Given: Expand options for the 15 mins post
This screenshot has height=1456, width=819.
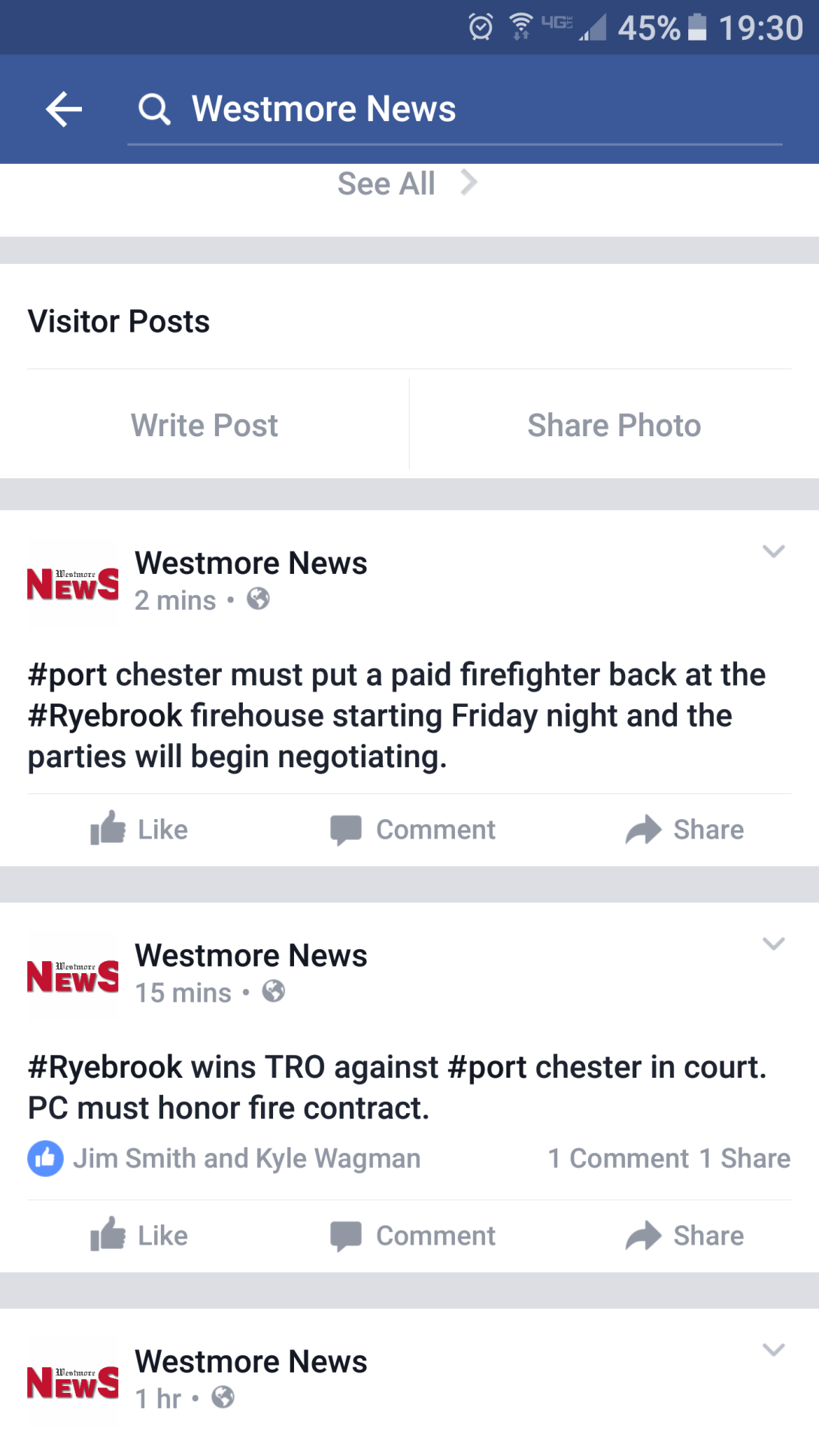Looking at the screenshot, I should 773,943.
